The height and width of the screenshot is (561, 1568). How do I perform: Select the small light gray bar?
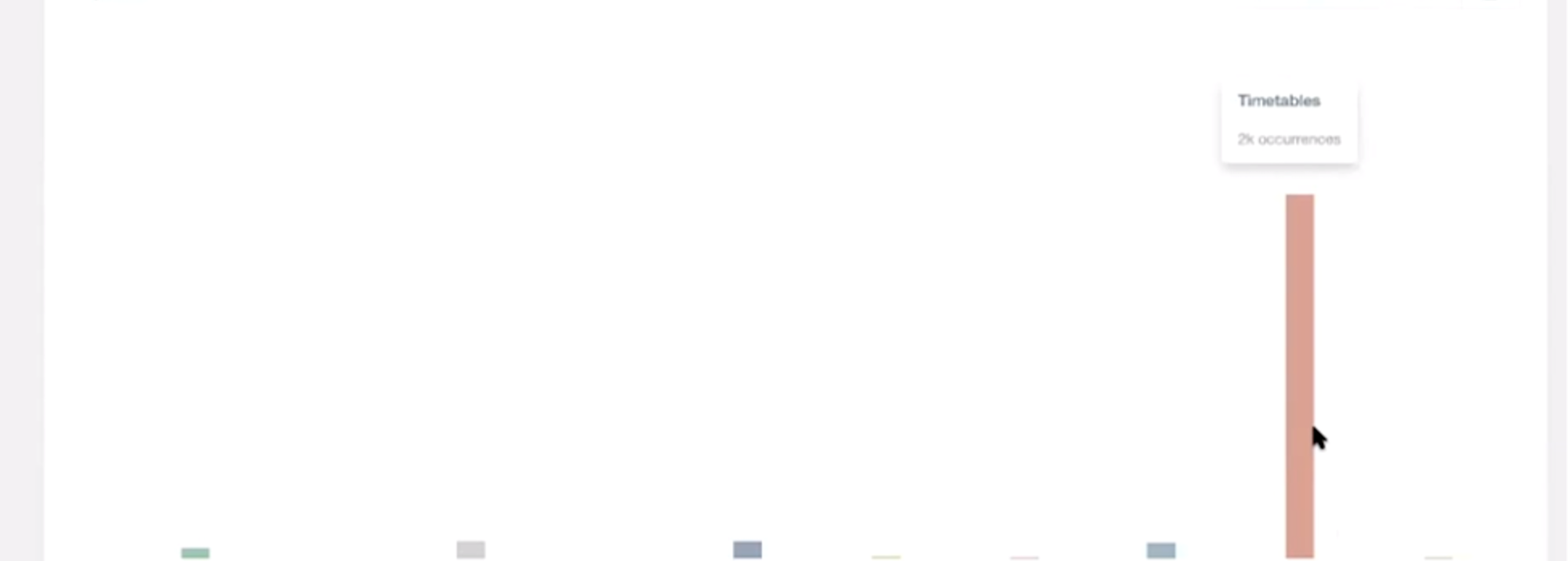pyautogui.click(x=470, y=549)
